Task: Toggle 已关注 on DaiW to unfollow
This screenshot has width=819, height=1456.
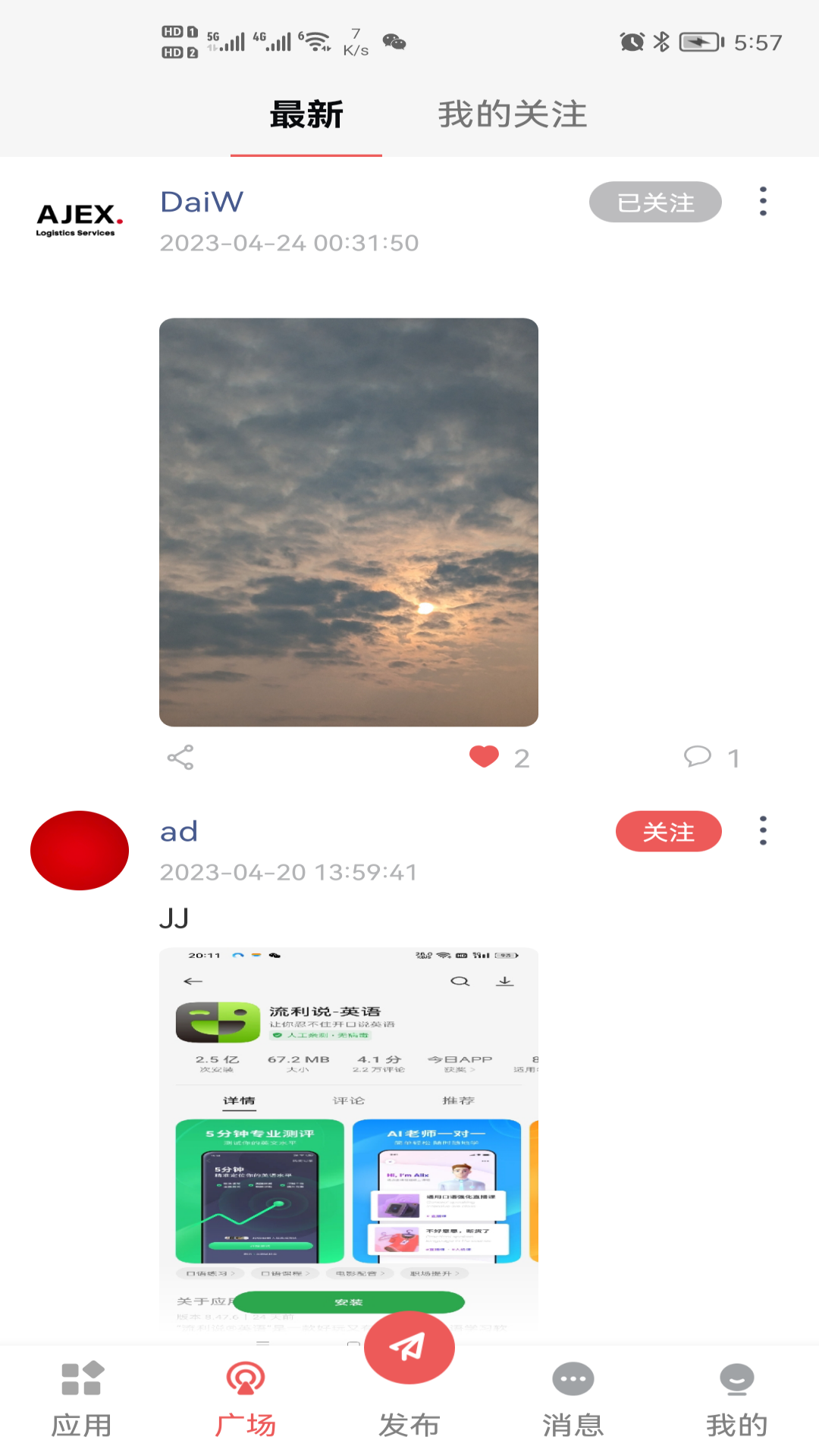Action: click(x=655, y=202)
